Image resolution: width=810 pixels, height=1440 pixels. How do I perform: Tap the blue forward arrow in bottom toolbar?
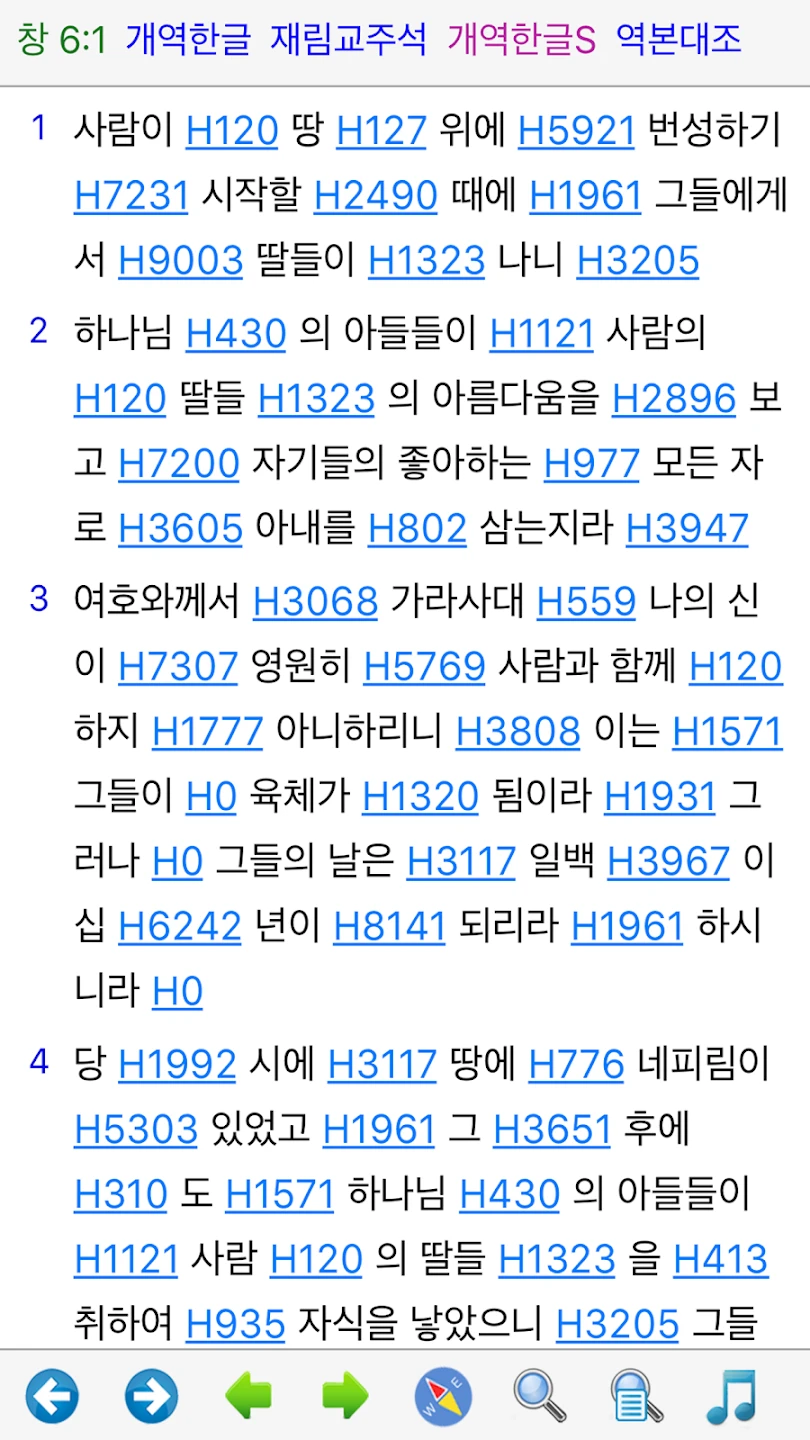[x=151, y=1396]
